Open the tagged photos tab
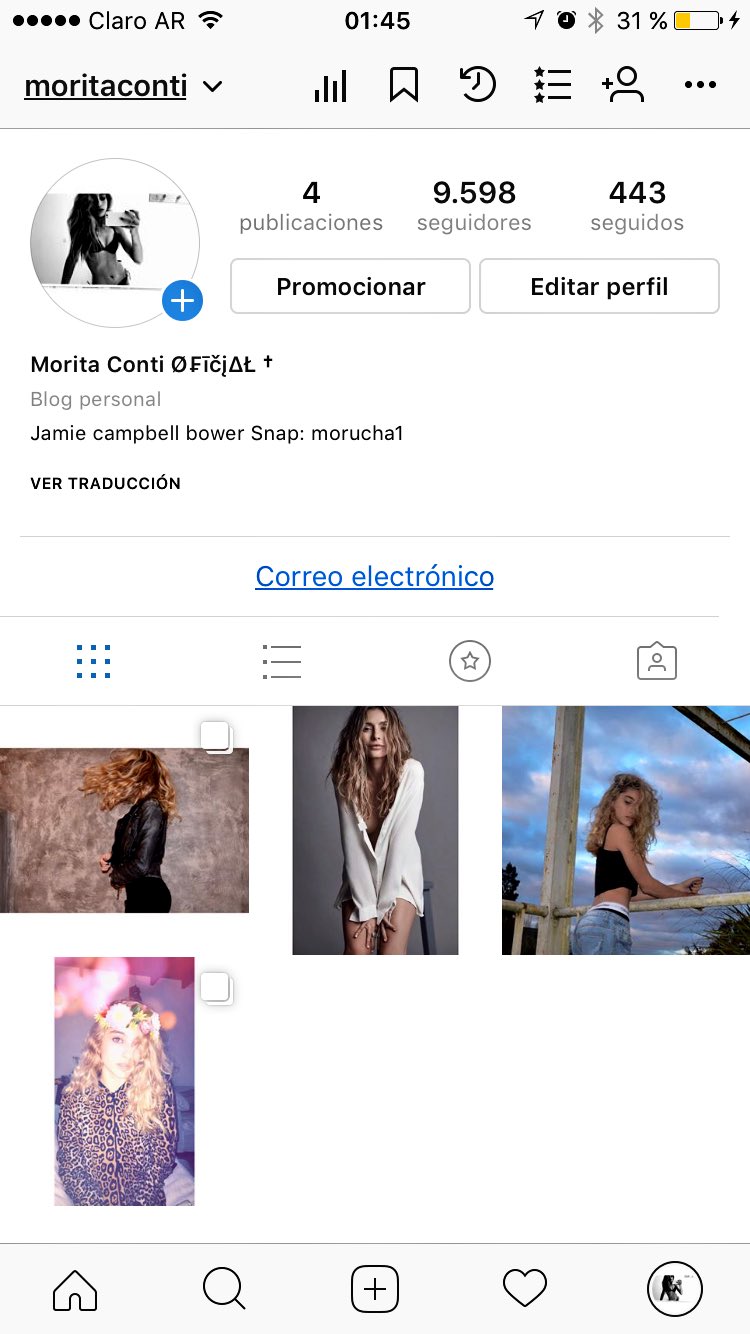This screenshot has height=1334, width=750. pos(656,660)
